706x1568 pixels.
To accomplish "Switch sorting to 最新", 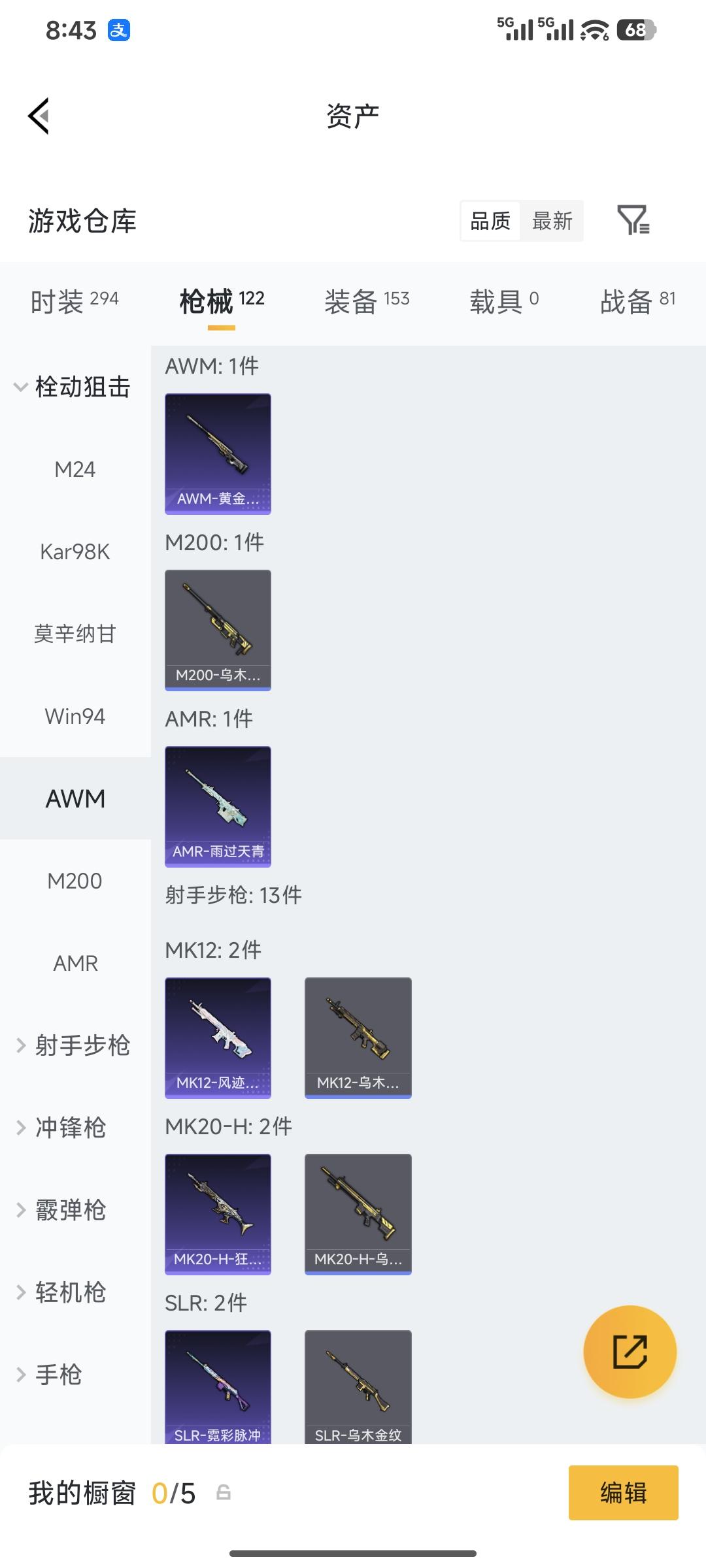I will click(552, 221).
